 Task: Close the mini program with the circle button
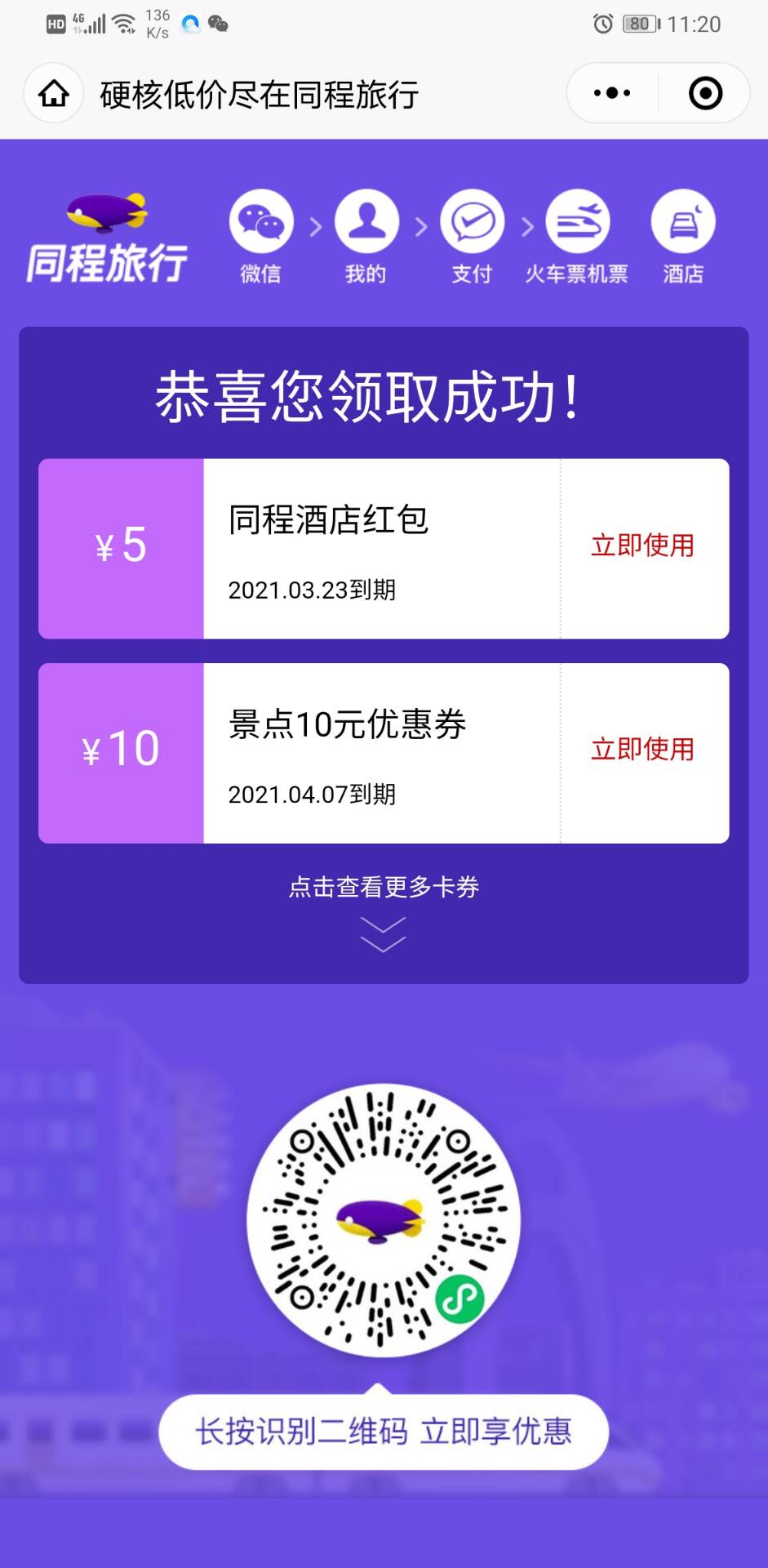pos(705,93)
